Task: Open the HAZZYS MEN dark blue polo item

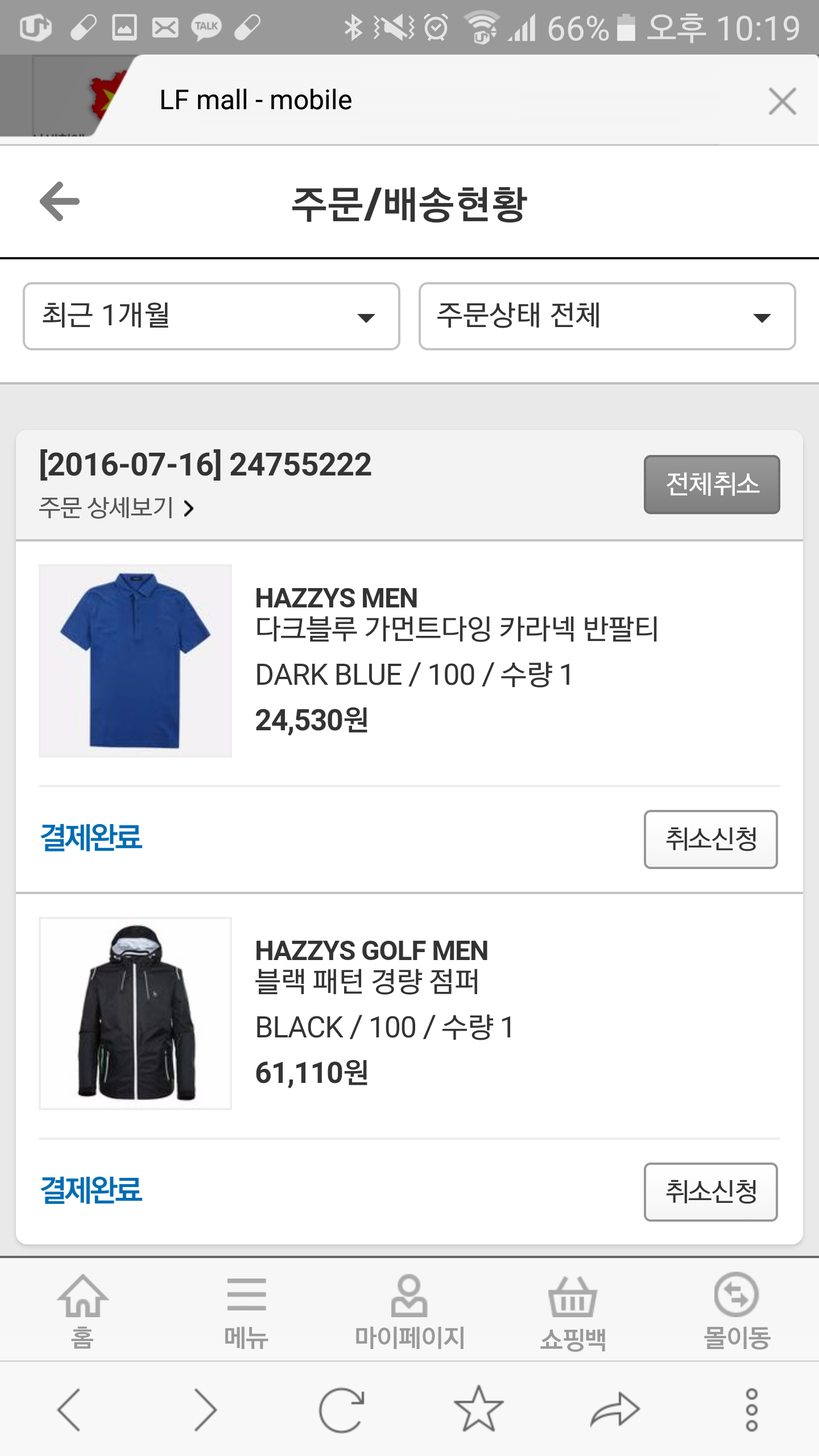Action: [456, 628]
